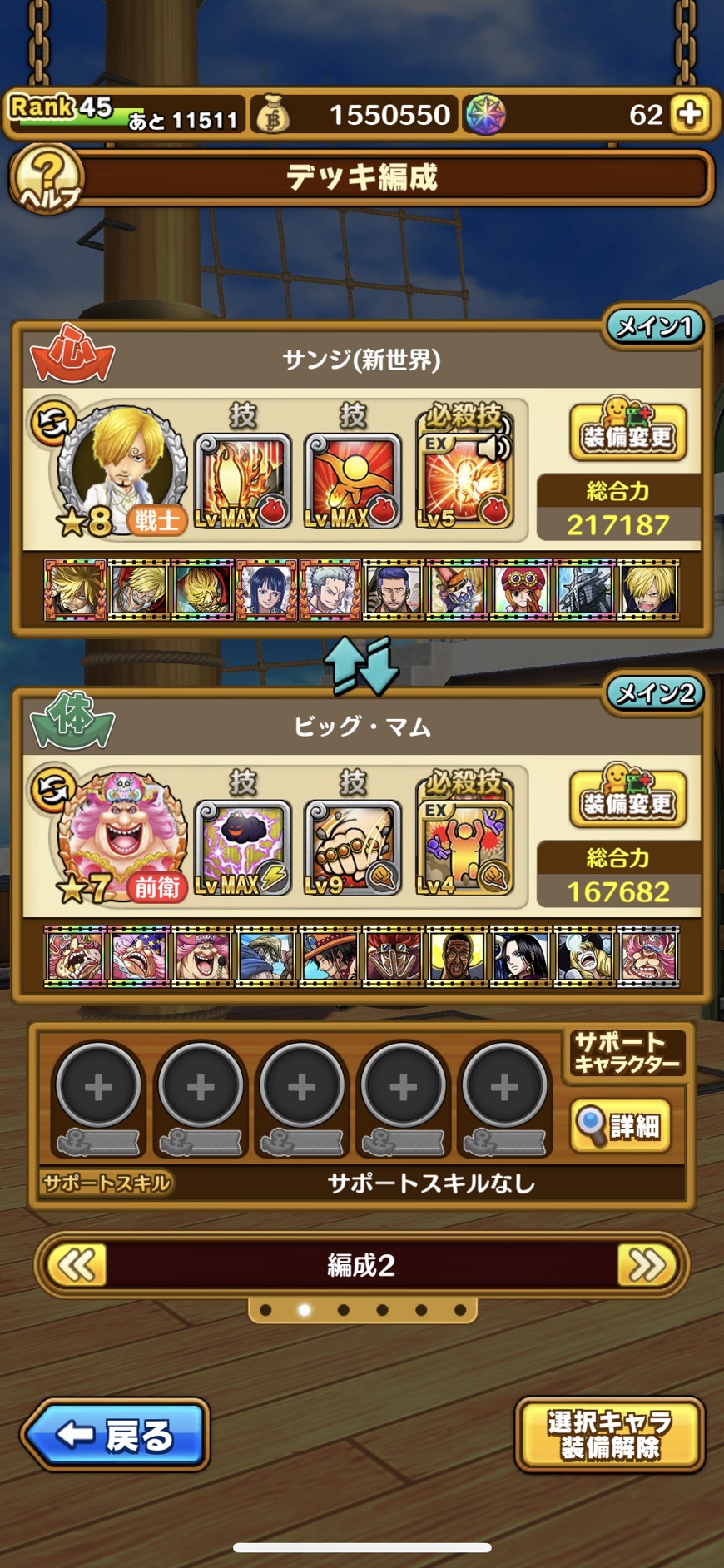Go to next deck formation
The width and height of the screenshot is (724, 1568).
[x=646, y=1266]
